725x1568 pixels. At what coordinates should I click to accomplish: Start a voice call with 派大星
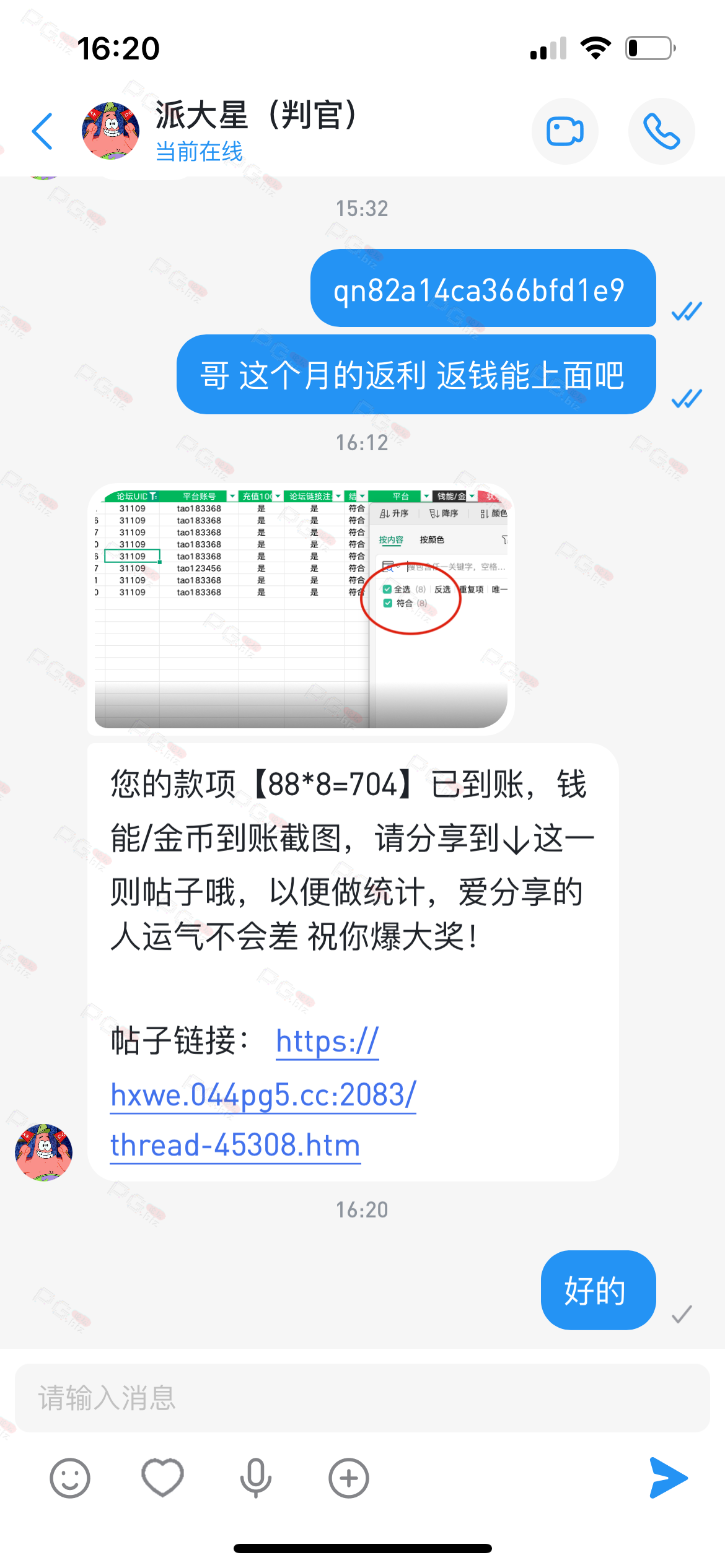pyautogui.click(x=661, y=131)
